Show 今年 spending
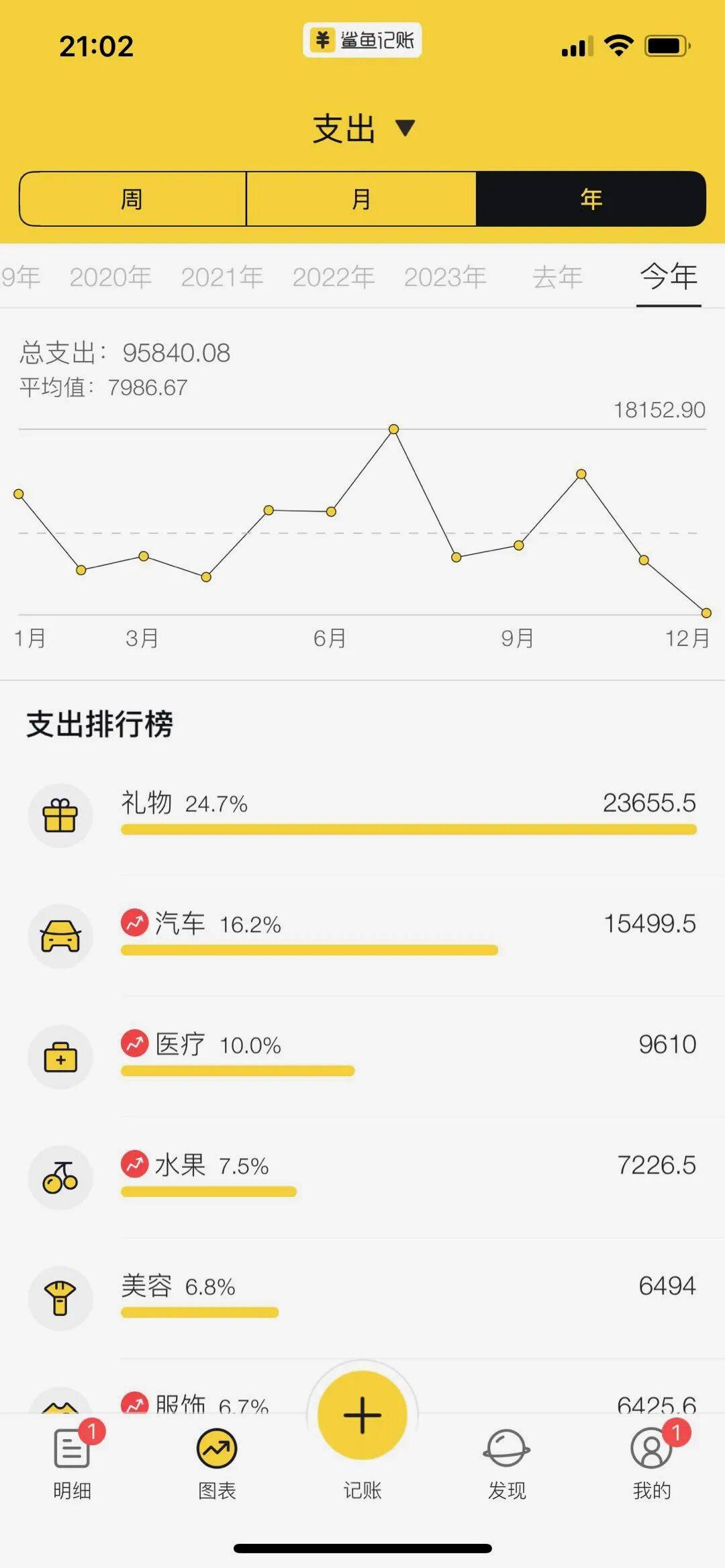The width and height of the screenshot is (725, 1568). (669, 277)
